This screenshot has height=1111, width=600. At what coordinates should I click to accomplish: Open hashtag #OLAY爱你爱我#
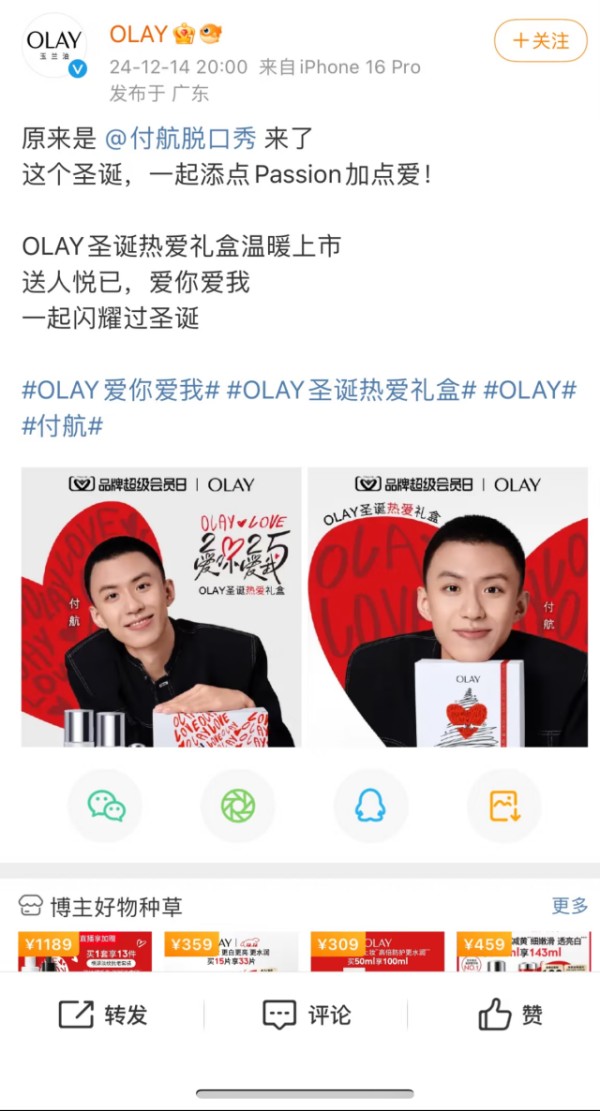pos(121,390)
